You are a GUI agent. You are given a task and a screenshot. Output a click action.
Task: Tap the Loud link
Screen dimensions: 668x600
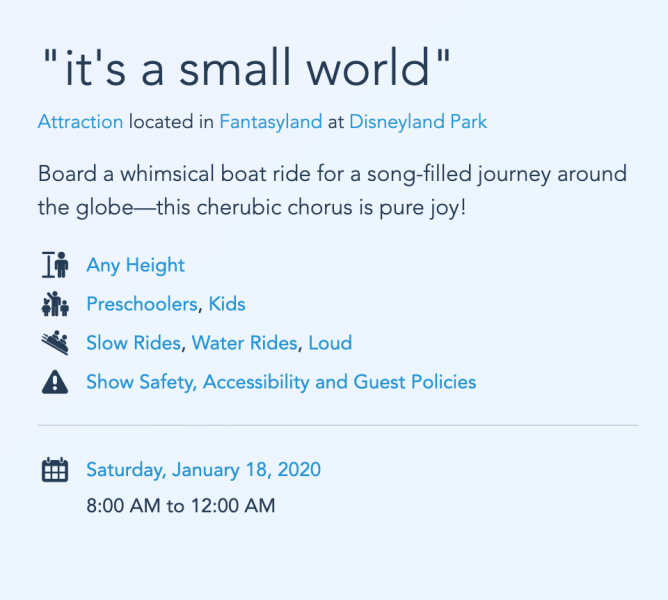coord(330,343)
